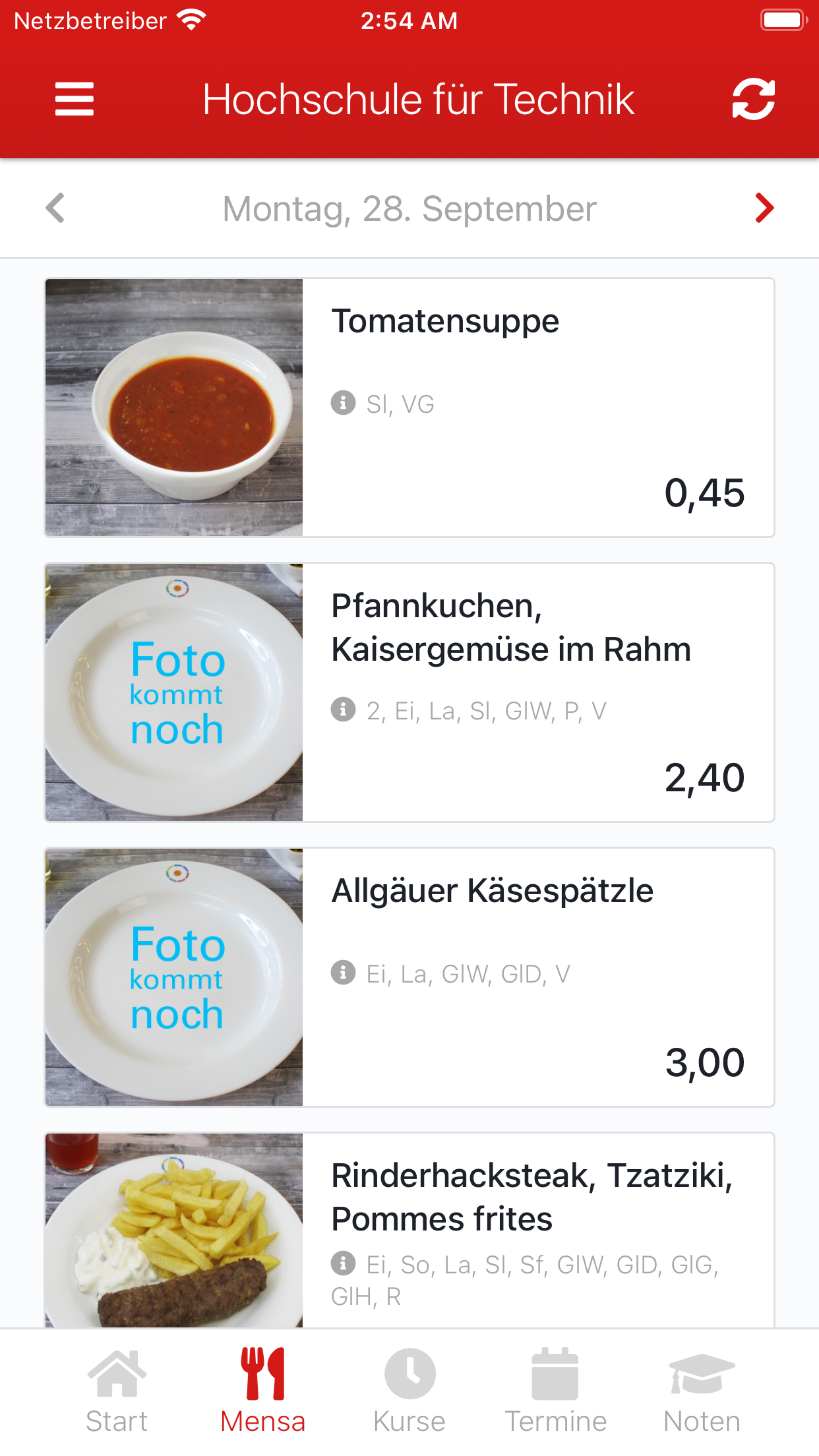The image size is (819, 1456).
Task: Show allergen info for Tomatensuppe
Action: [x=343, y=402]
